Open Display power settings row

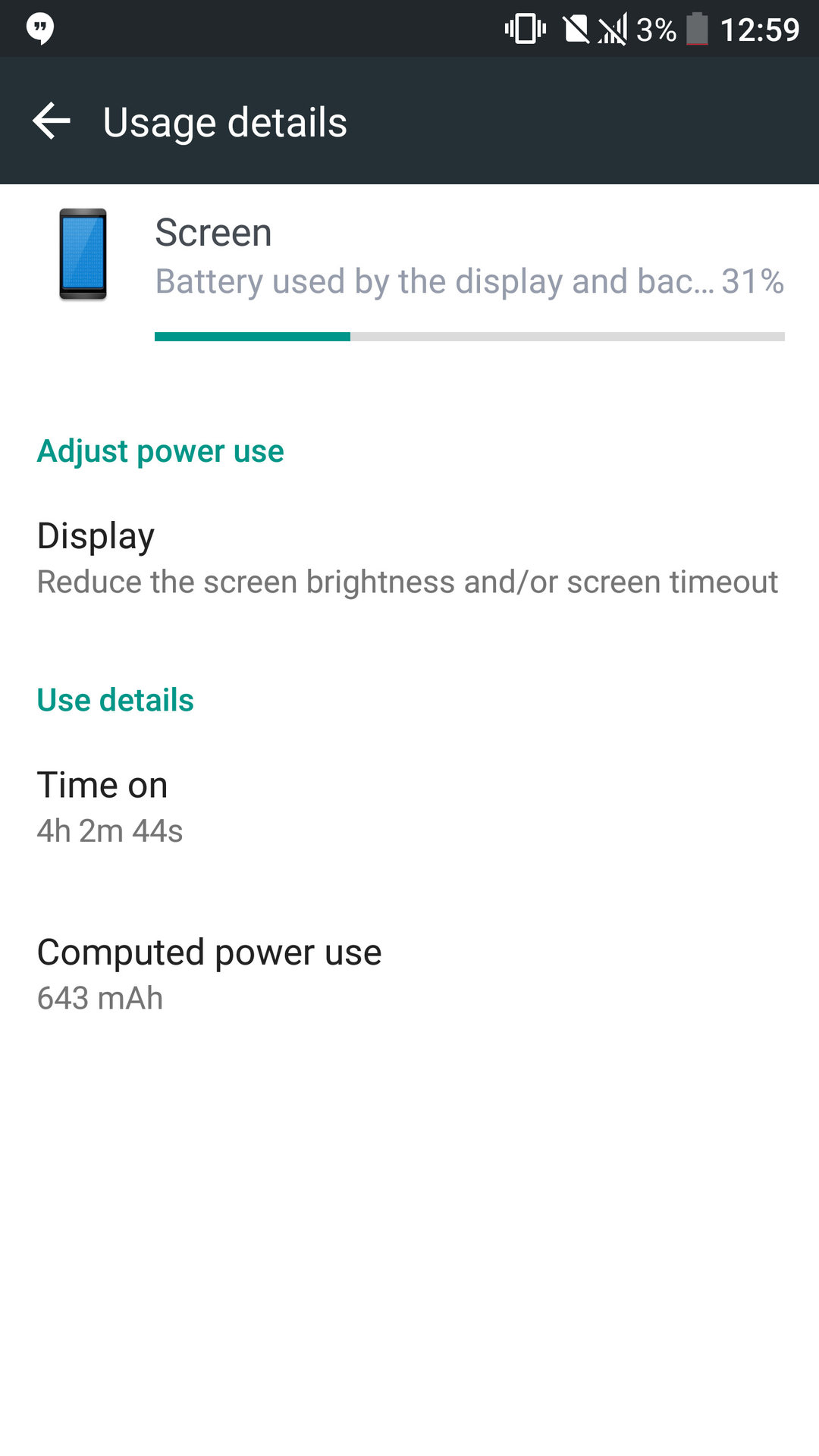tap(409, 559)
